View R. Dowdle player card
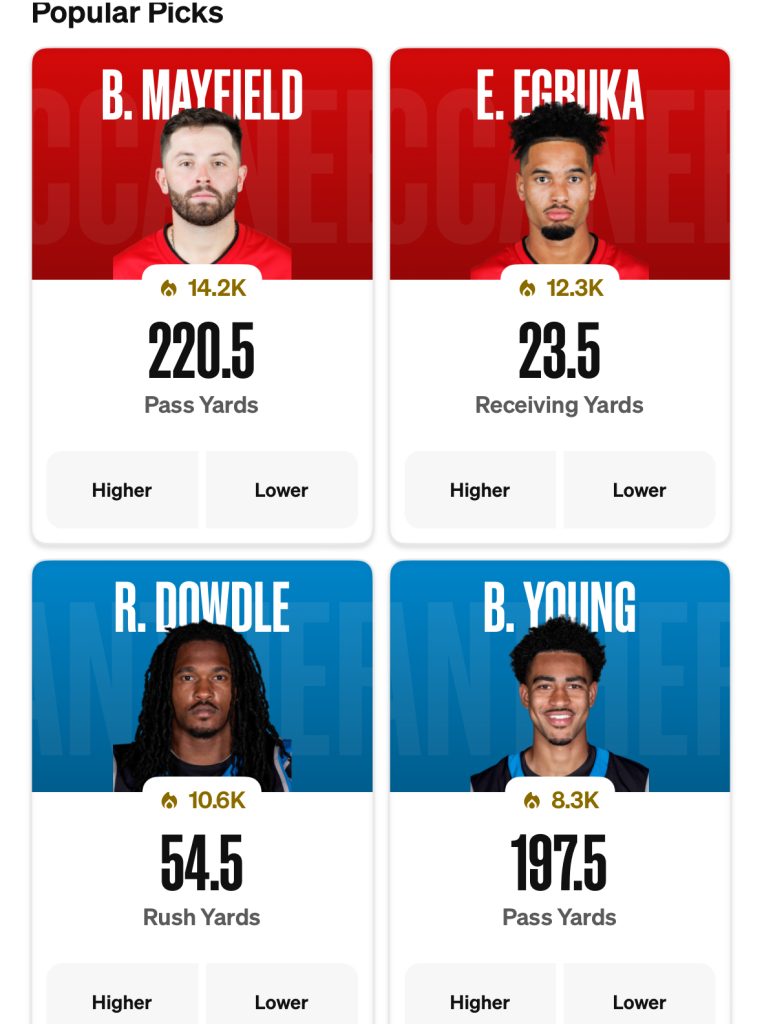The height and width of the screenshot is (1024, 762). coord(202,690)
